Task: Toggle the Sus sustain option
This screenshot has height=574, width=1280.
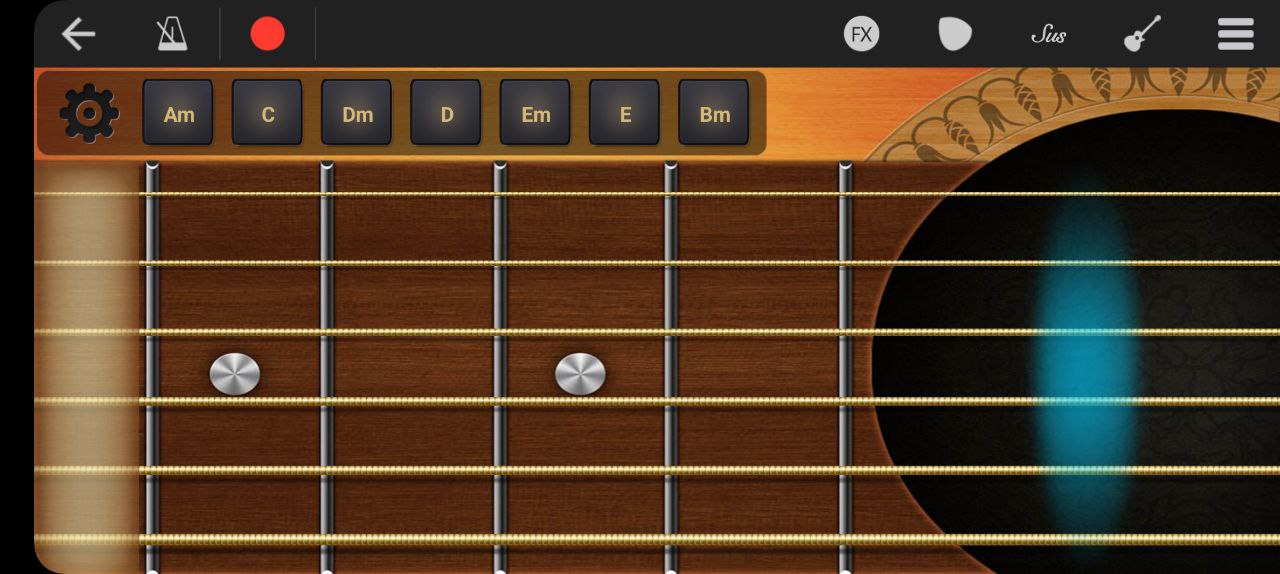Action: click(1048, 35)
